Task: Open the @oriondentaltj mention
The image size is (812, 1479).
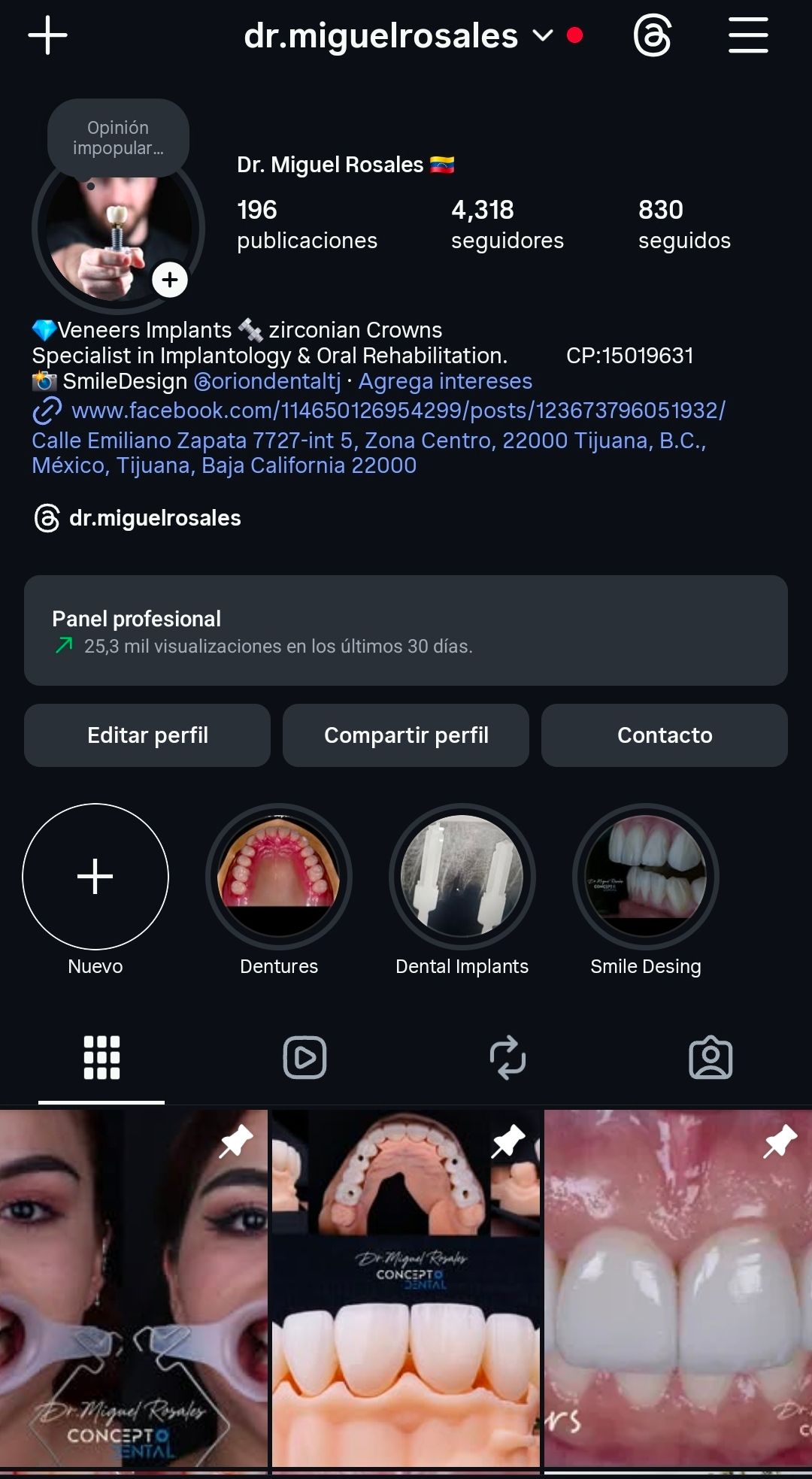Action: point(267,381)
